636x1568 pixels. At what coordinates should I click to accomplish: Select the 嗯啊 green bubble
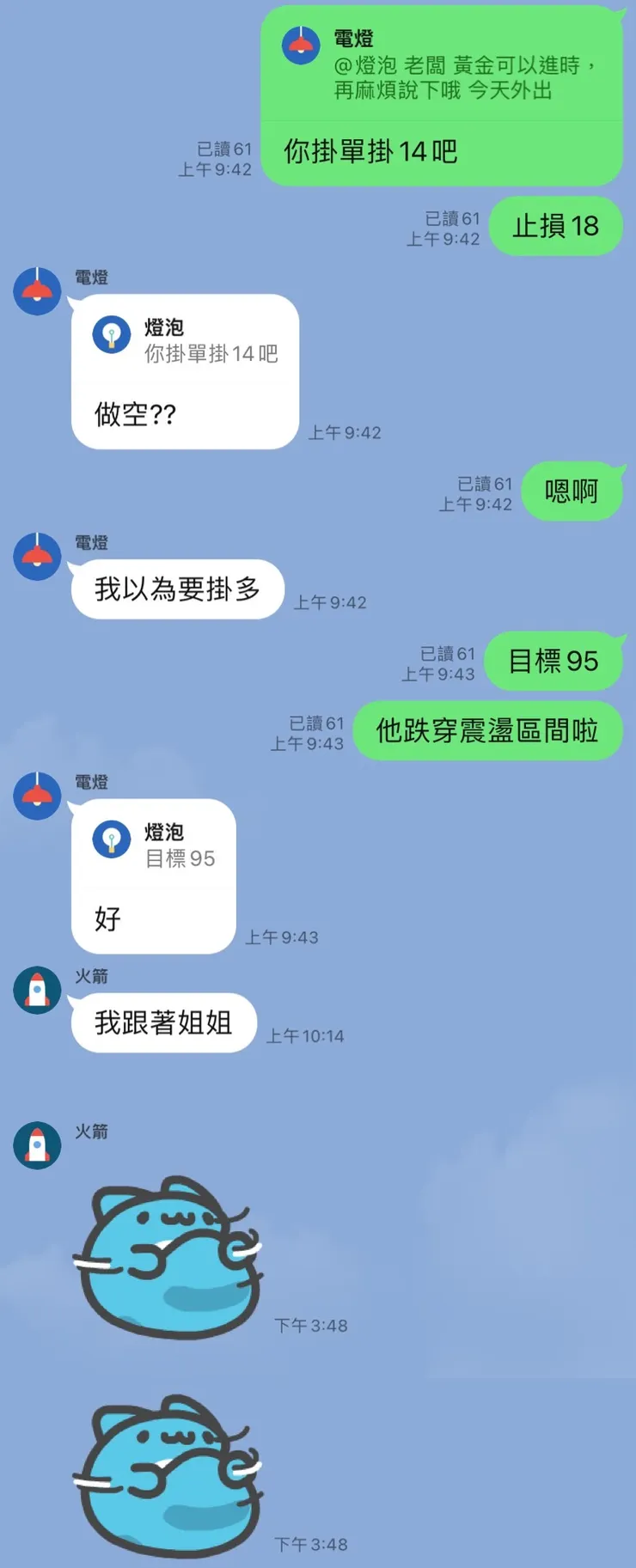(x=572, y=491)
